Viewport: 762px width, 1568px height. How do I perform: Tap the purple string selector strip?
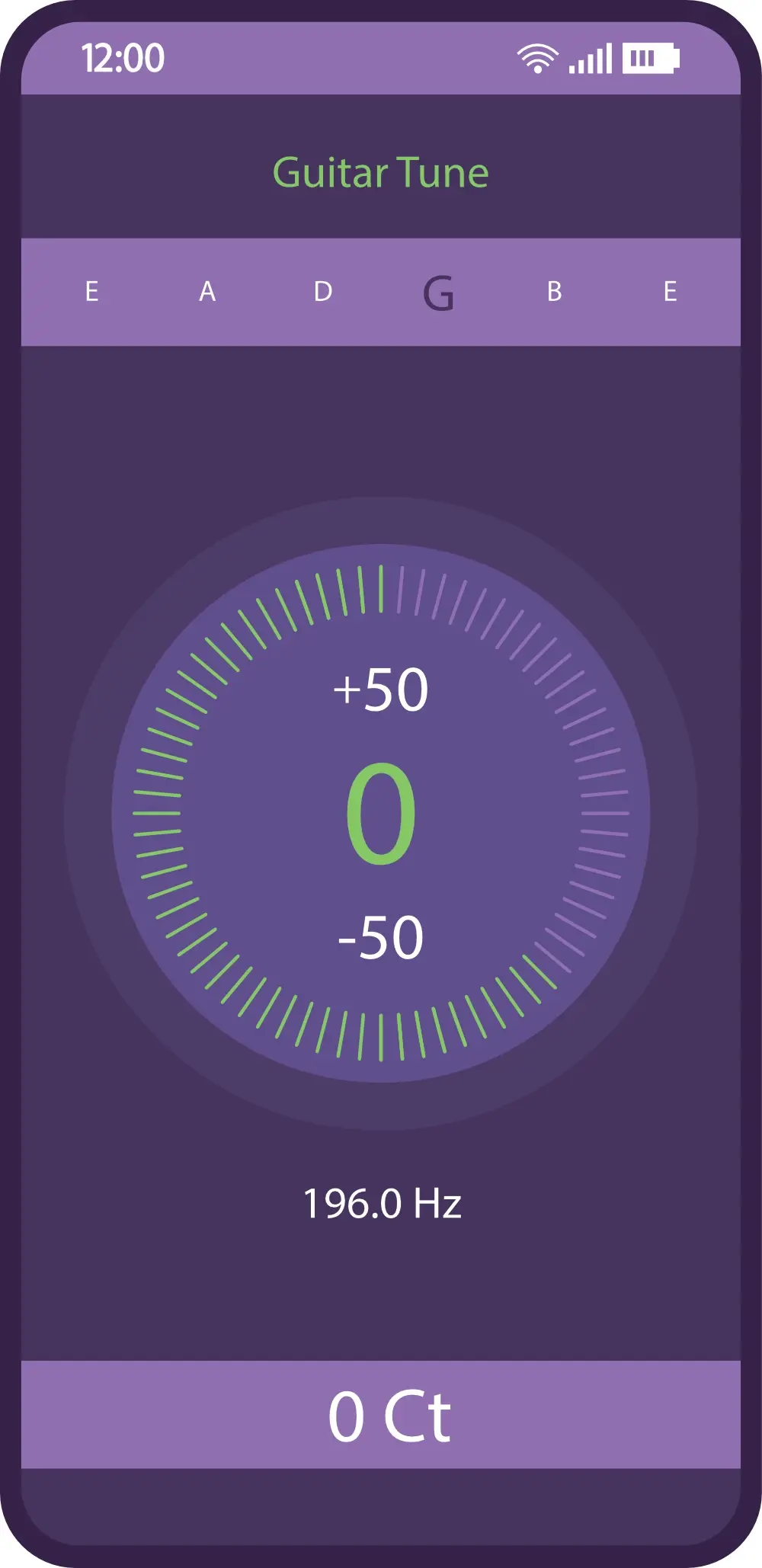[x=381, y=290]
